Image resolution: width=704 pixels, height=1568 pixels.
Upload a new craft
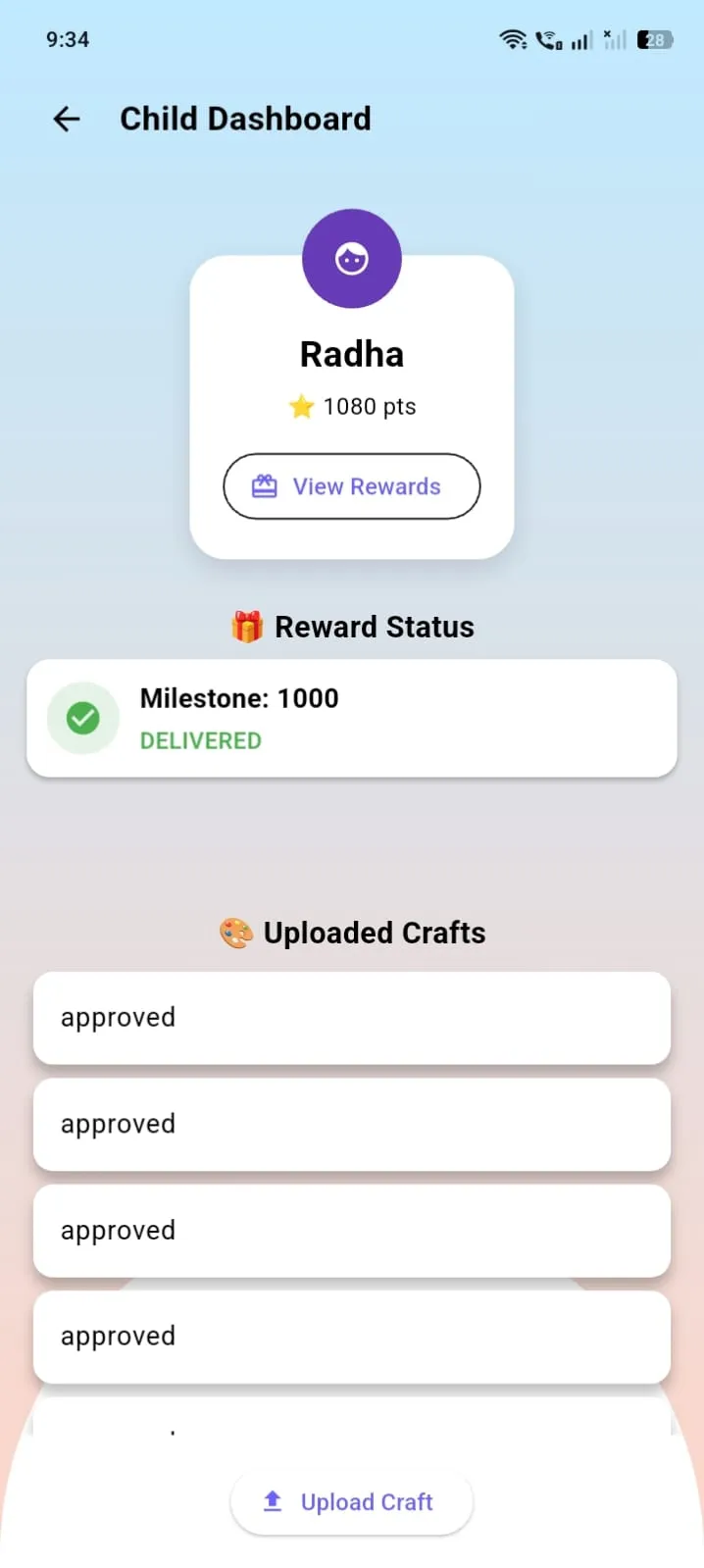[x=351, y=1501]
